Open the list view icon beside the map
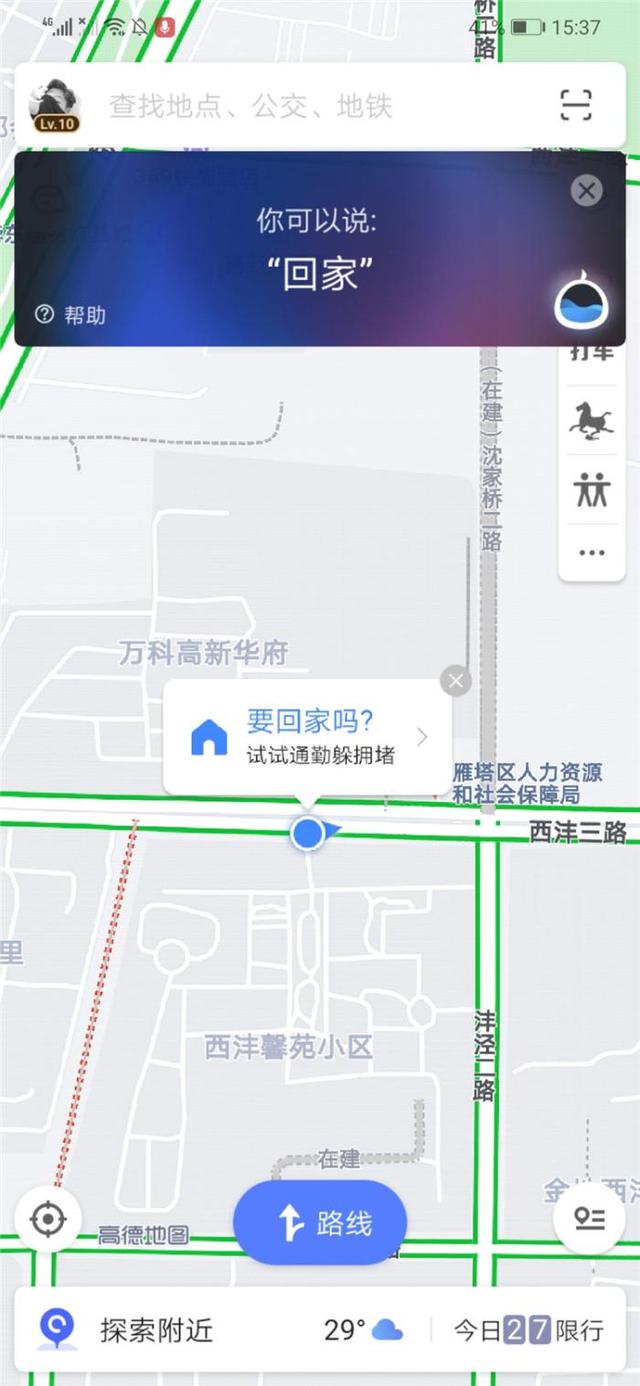 pos(589,1219)
